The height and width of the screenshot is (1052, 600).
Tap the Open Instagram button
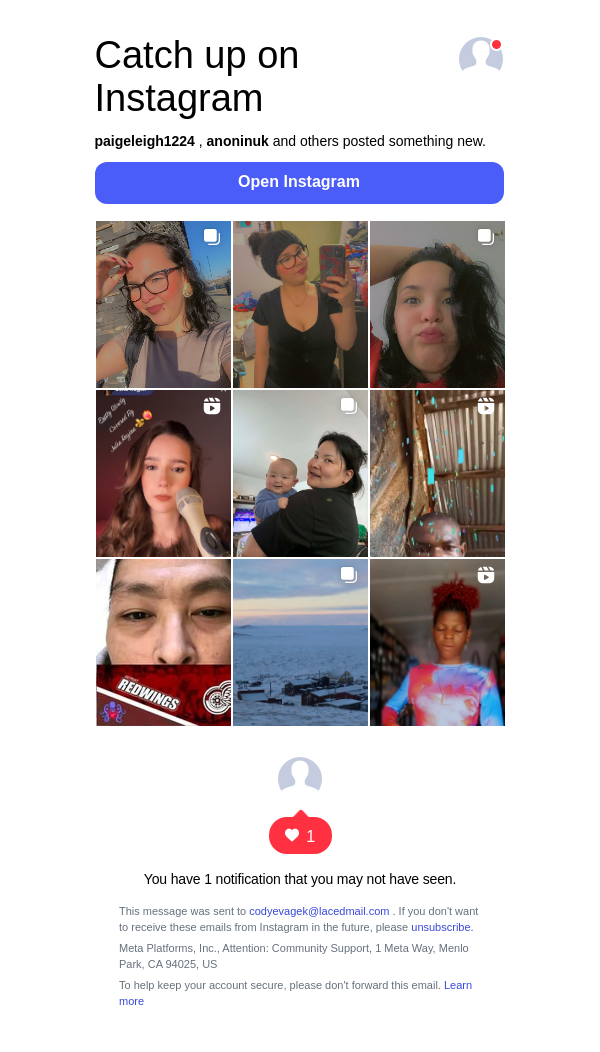[299, 182]
